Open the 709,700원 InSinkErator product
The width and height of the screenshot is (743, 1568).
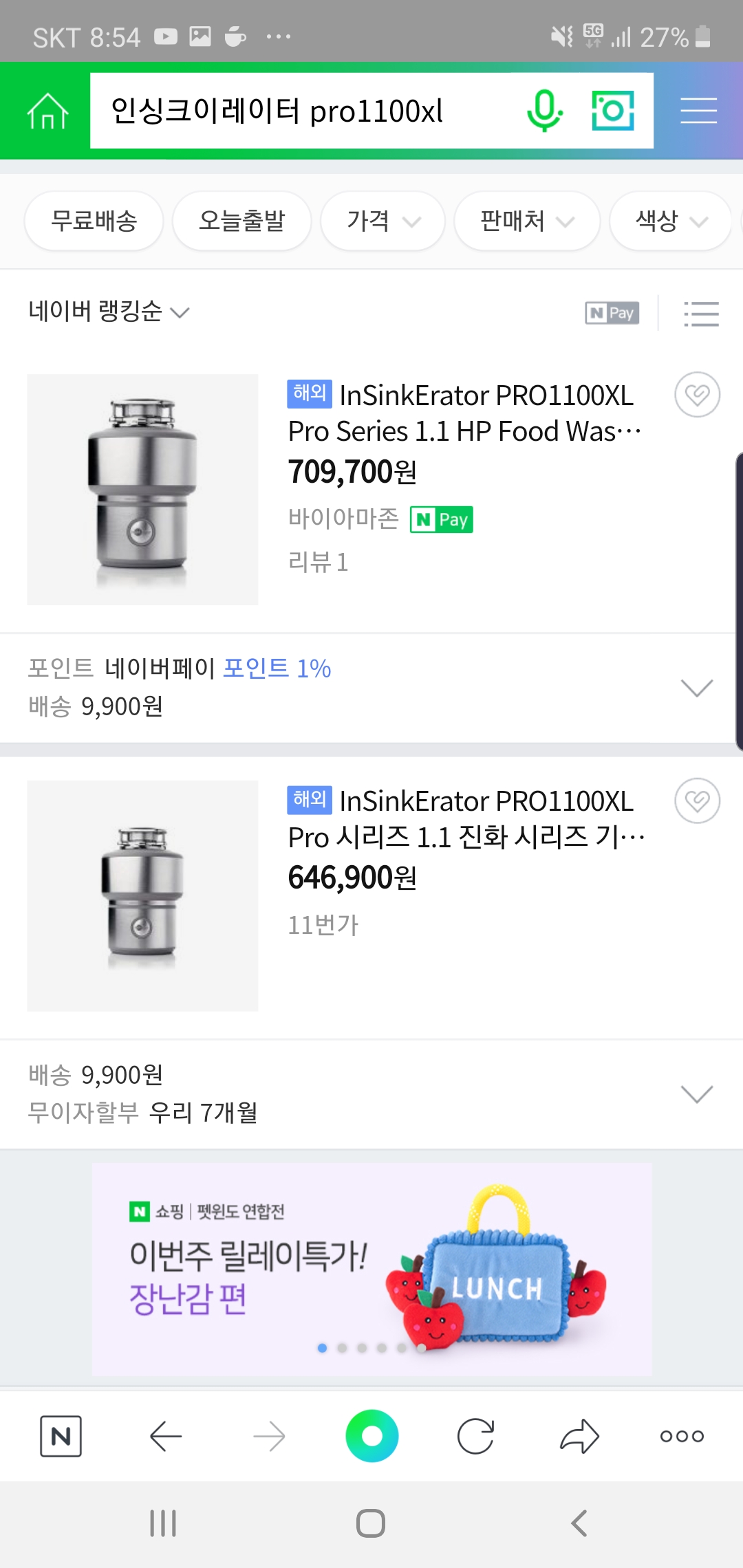(x=461, y=413)
